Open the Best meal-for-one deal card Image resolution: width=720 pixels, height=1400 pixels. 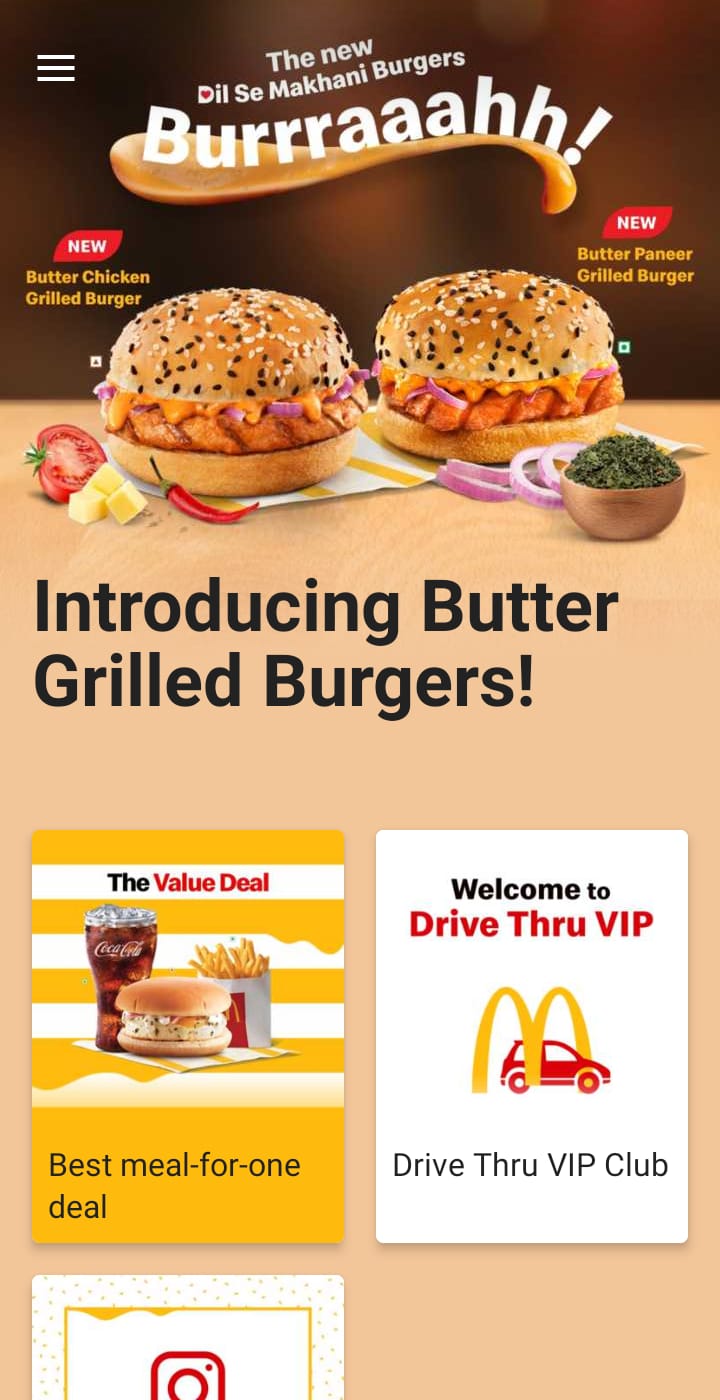tap(188, 1036)
